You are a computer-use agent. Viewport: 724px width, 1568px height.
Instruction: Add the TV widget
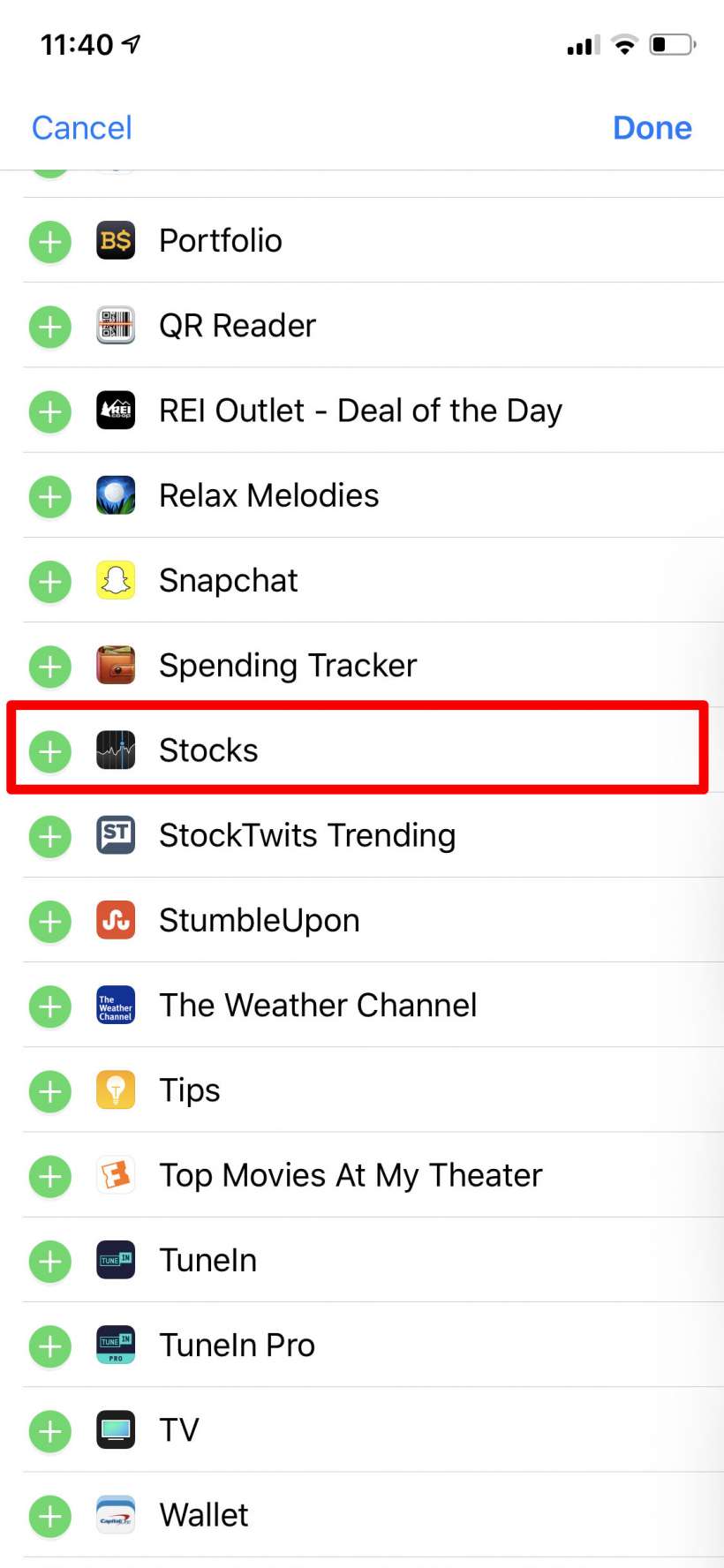tap(50, 1430)
